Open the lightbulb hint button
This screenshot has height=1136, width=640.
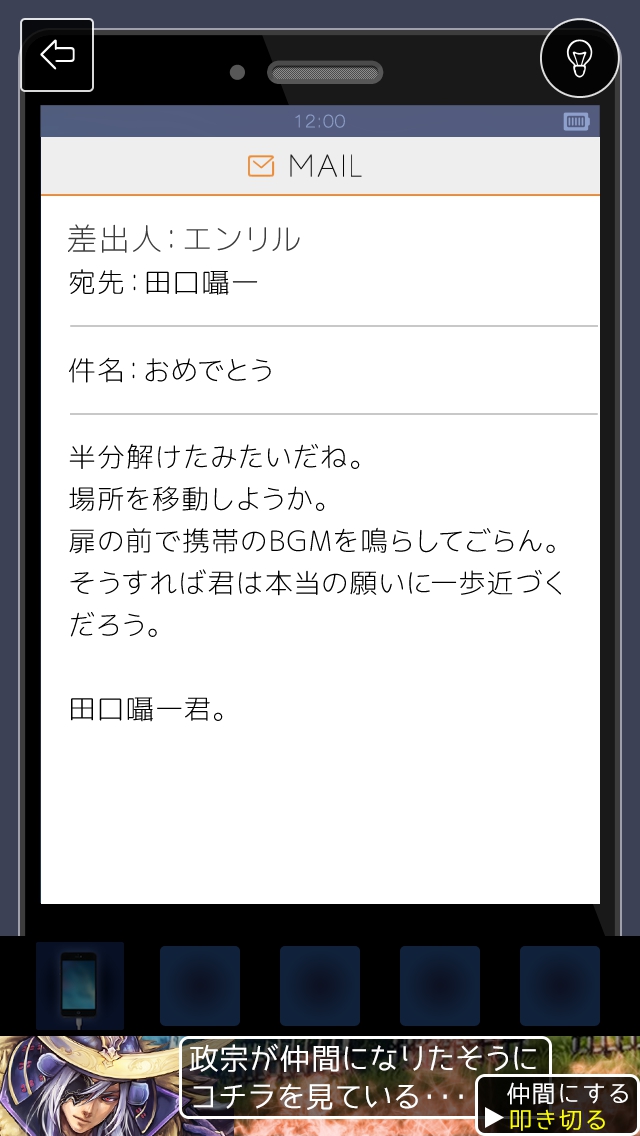(x=580, y=55)
